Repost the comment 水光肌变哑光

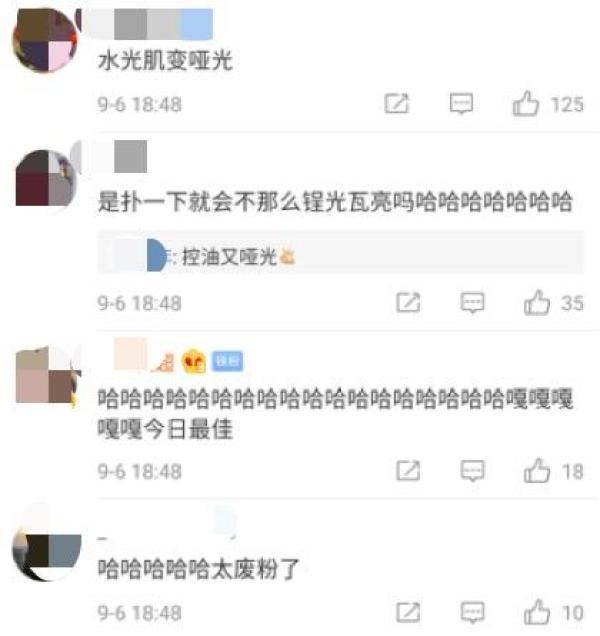click(x=397, y=104)
